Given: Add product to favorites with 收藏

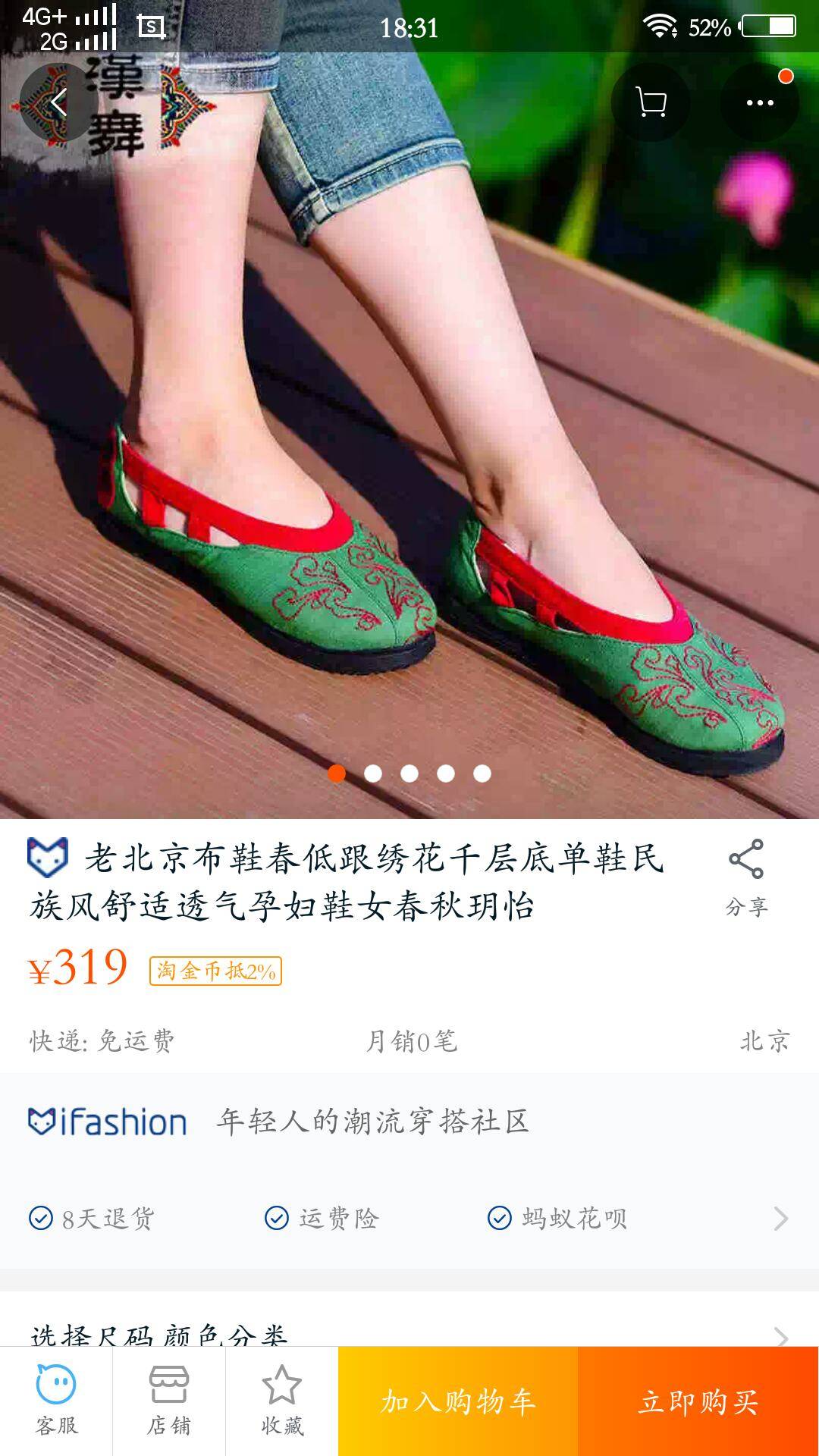Looking at the screenshot, I should tap(281, 1401).
